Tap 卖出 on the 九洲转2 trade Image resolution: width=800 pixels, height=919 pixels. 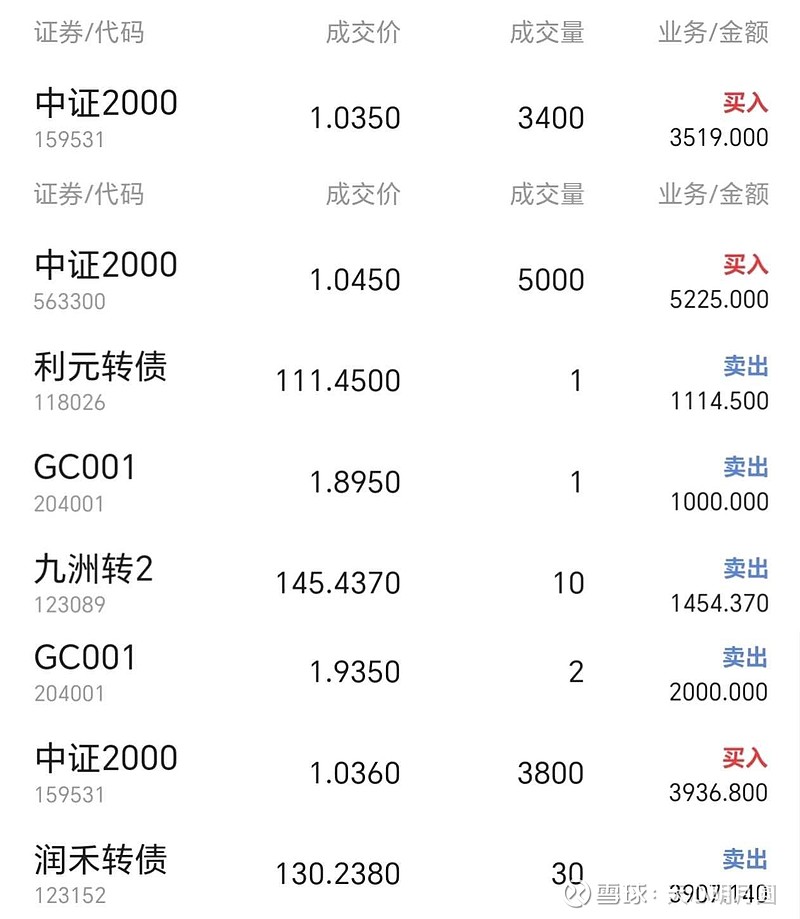pos(745,567)
